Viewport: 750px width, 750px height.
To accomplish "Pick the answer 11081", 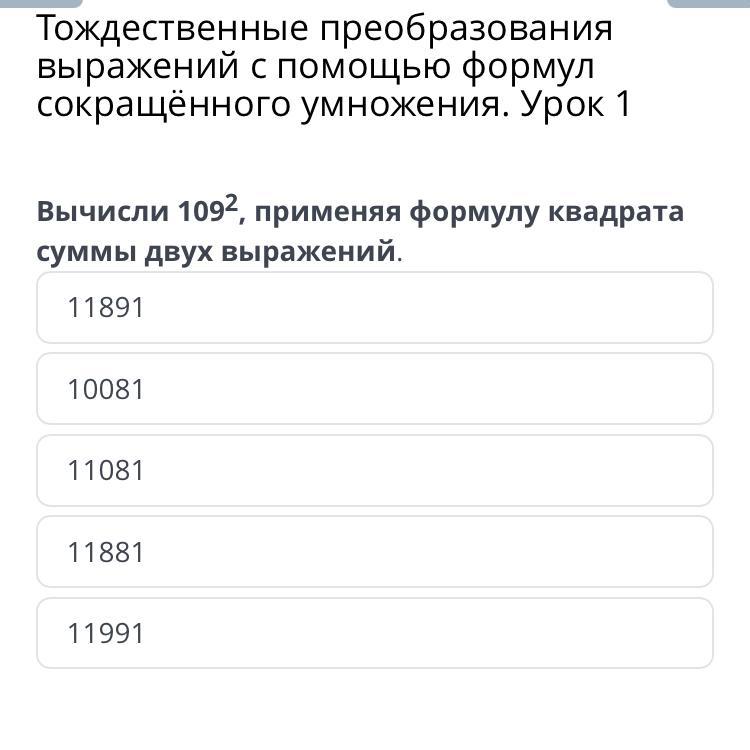I will tap(375, 470).
